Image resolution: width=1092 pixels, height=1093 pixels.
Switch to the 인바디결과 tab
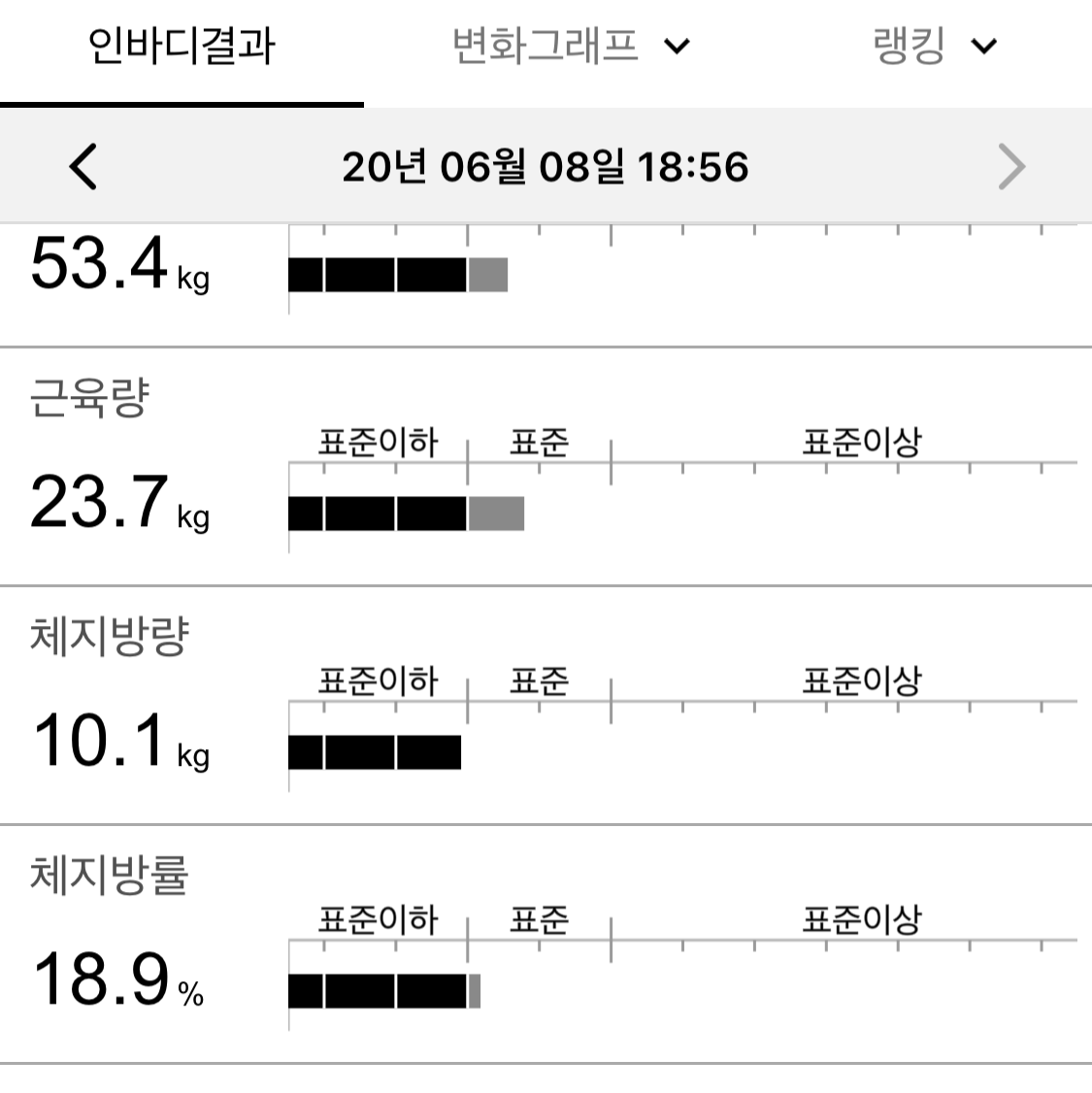click(x=182, y=48)
